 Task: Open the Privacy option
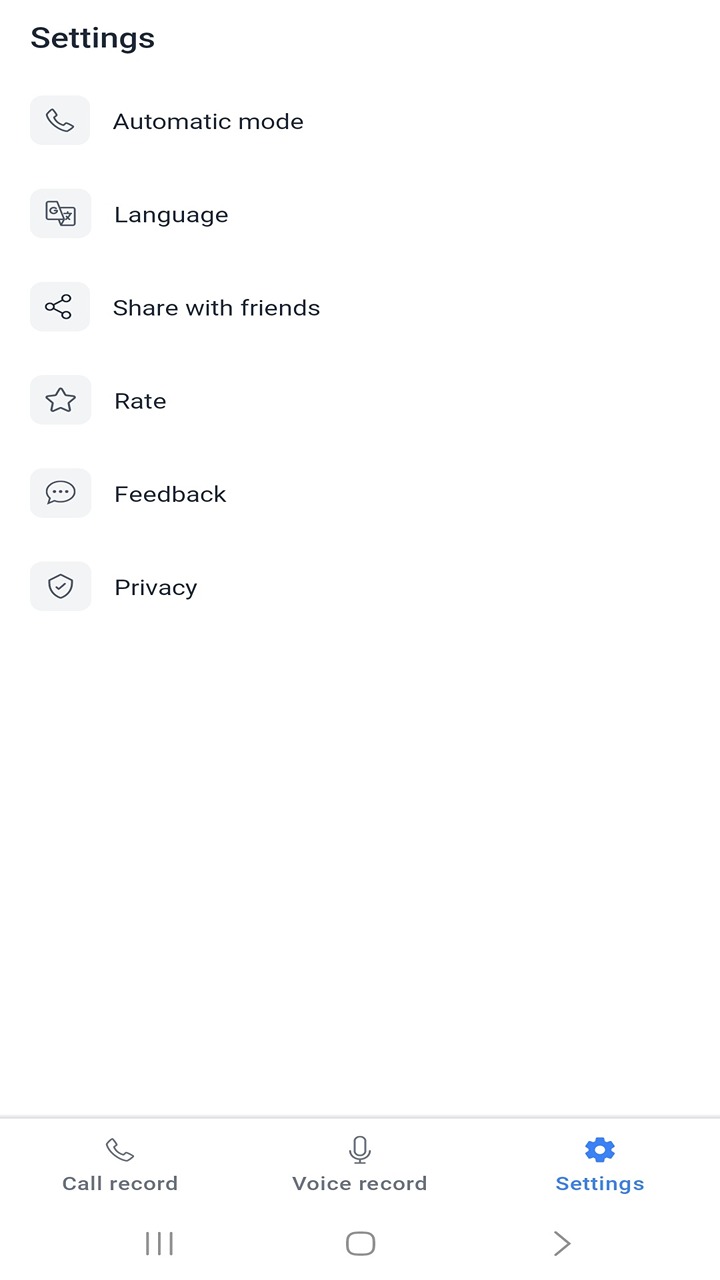[155, 587]
